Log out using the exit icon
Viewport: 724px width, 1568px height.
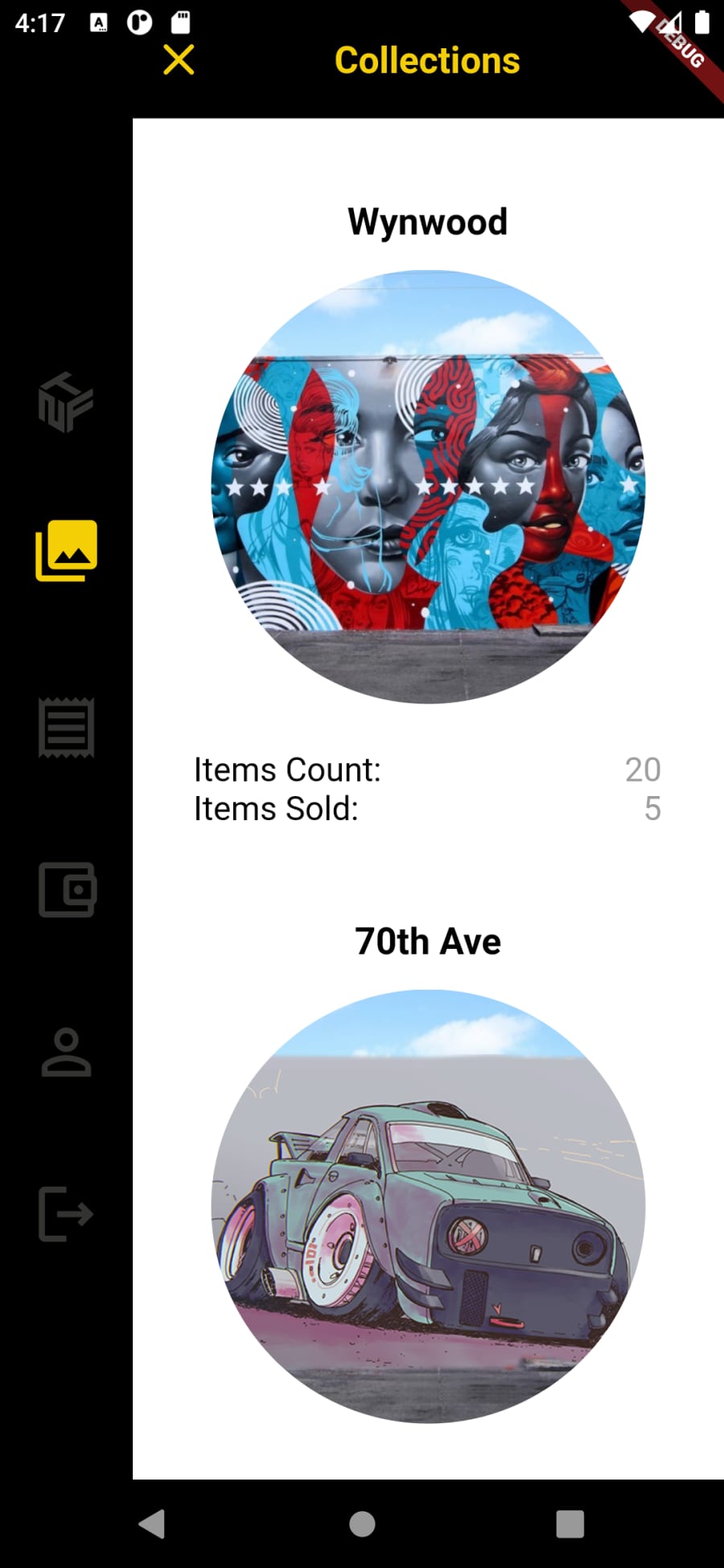66,1213
